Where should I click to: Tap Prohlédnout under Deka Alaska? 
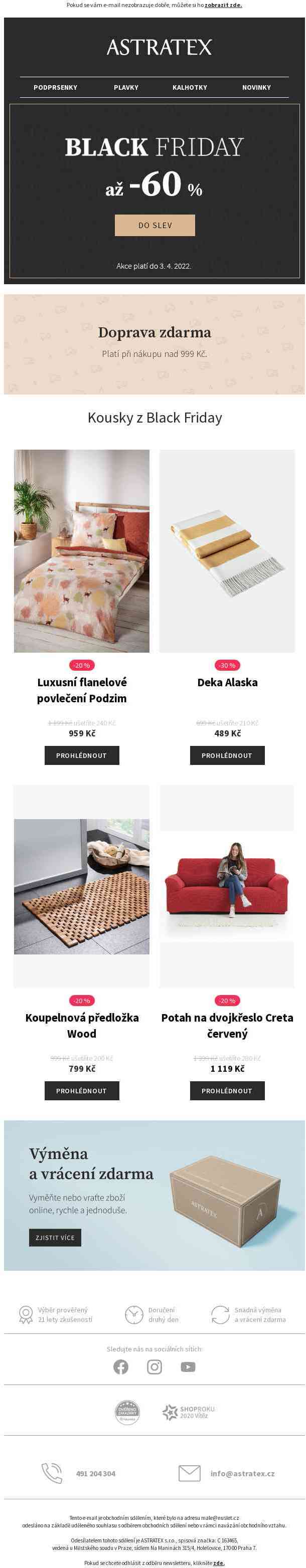[227, 755]
